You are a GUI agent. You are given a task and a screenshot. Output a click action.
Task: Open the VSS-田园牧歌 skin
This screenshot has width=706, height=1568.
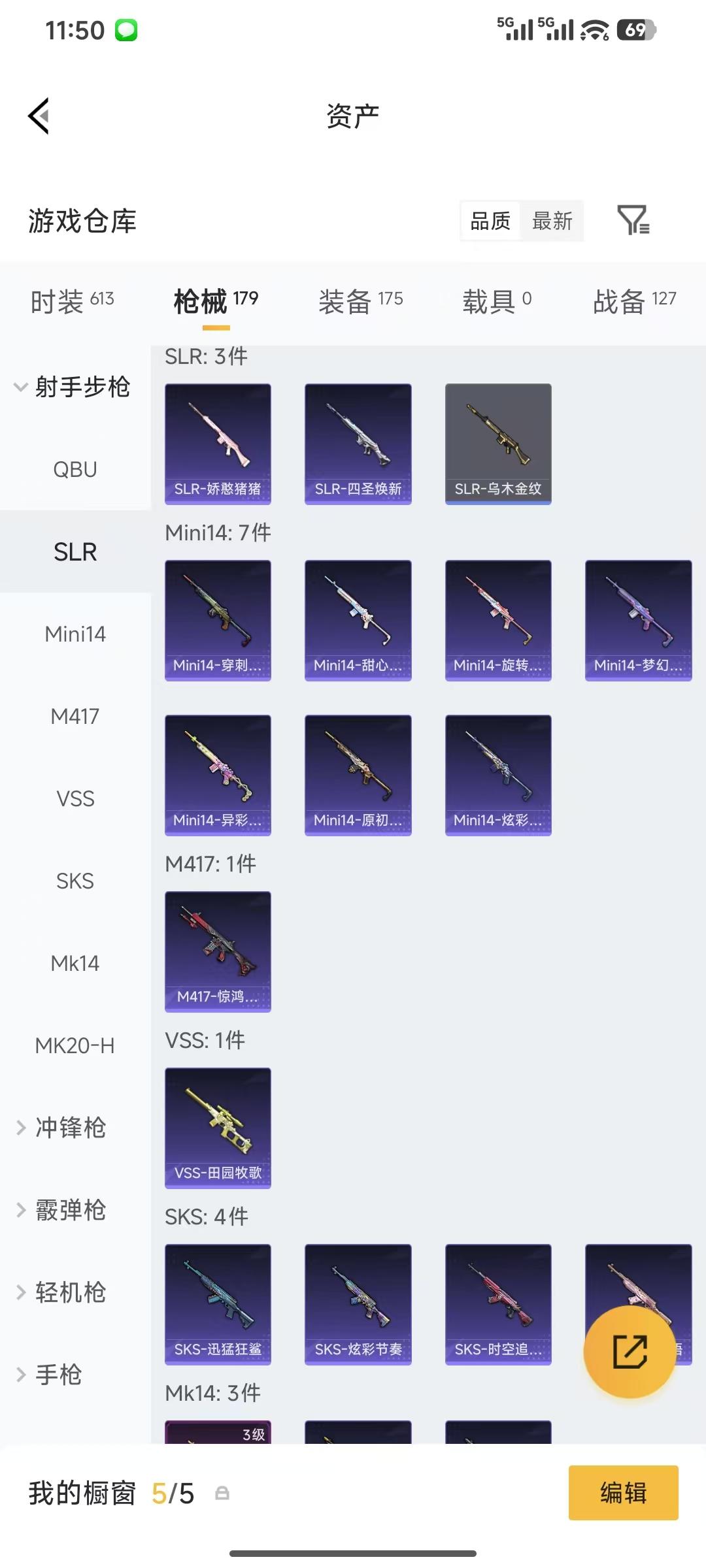click(x=218, y=1128)
